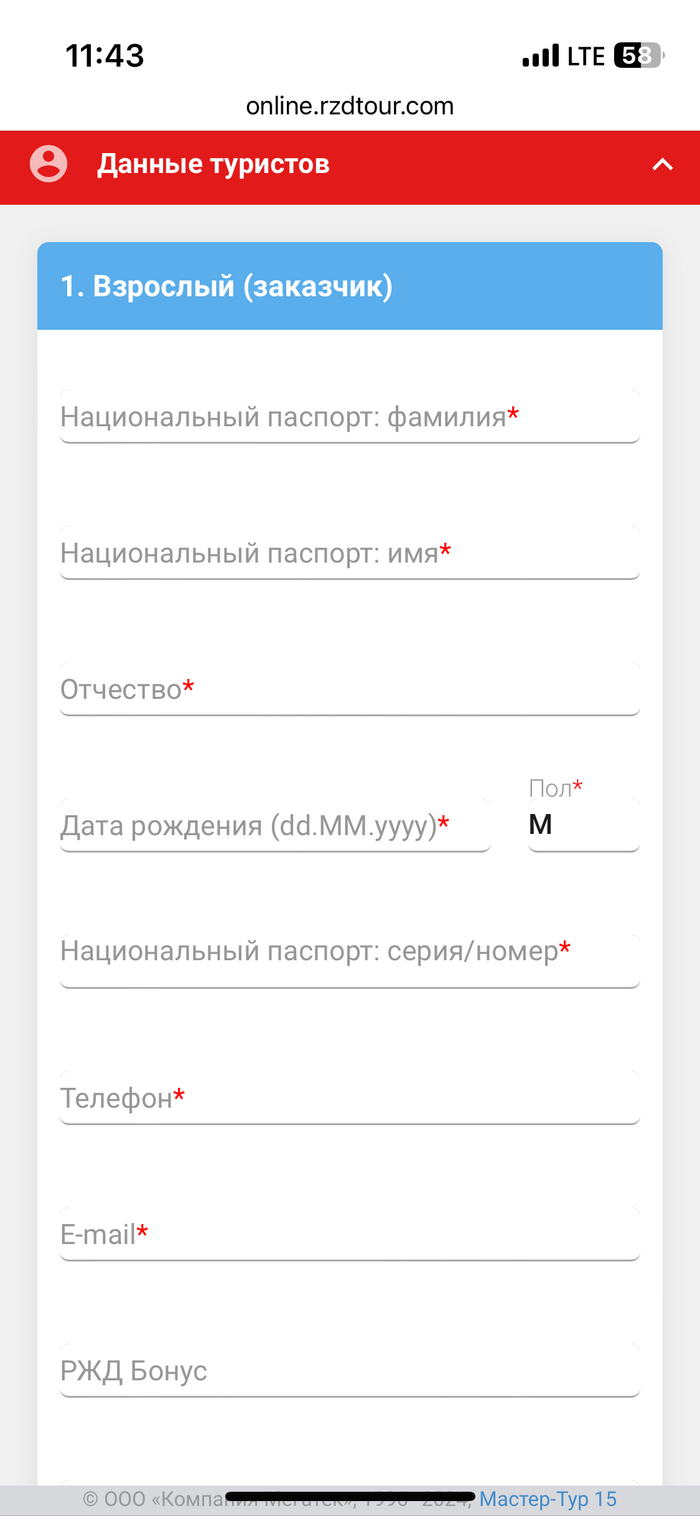The height and width of the screenshot is (1516, 700).
Task: Open the Пол gender dropdown
Action: (583, 826)
